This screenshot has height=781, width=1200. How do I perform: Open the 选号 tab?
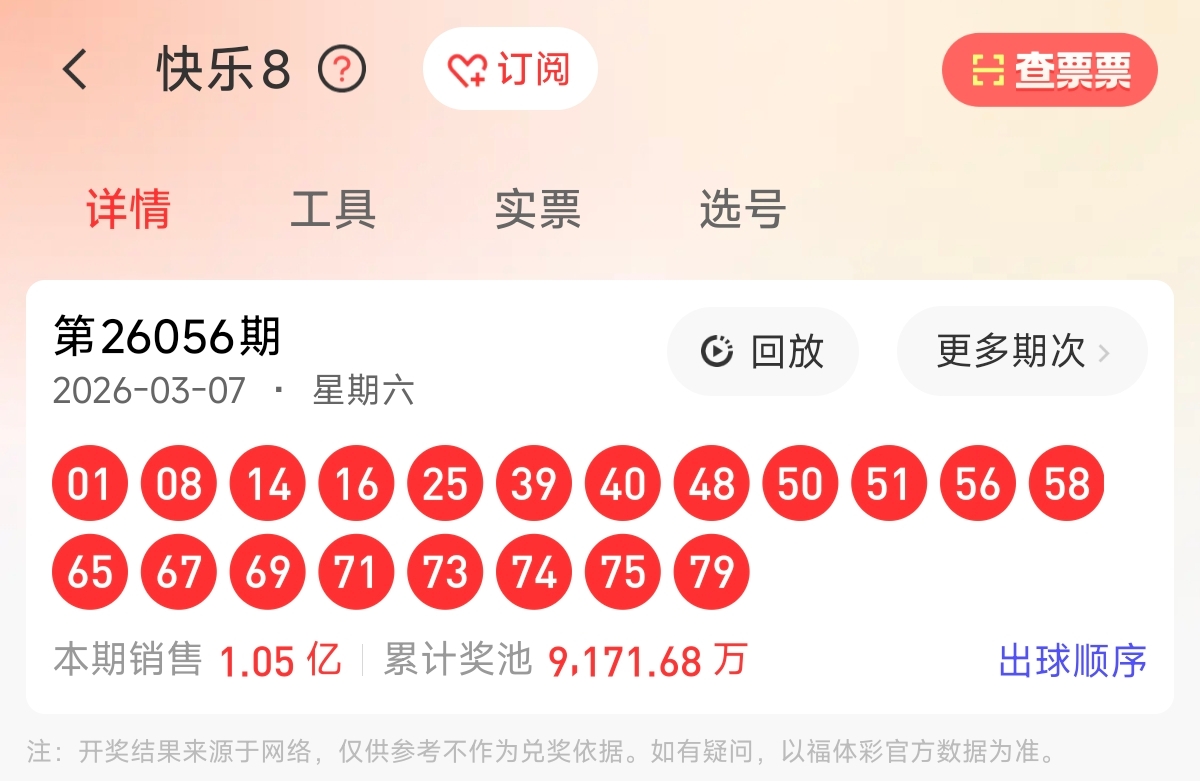[x=742, y=209]
